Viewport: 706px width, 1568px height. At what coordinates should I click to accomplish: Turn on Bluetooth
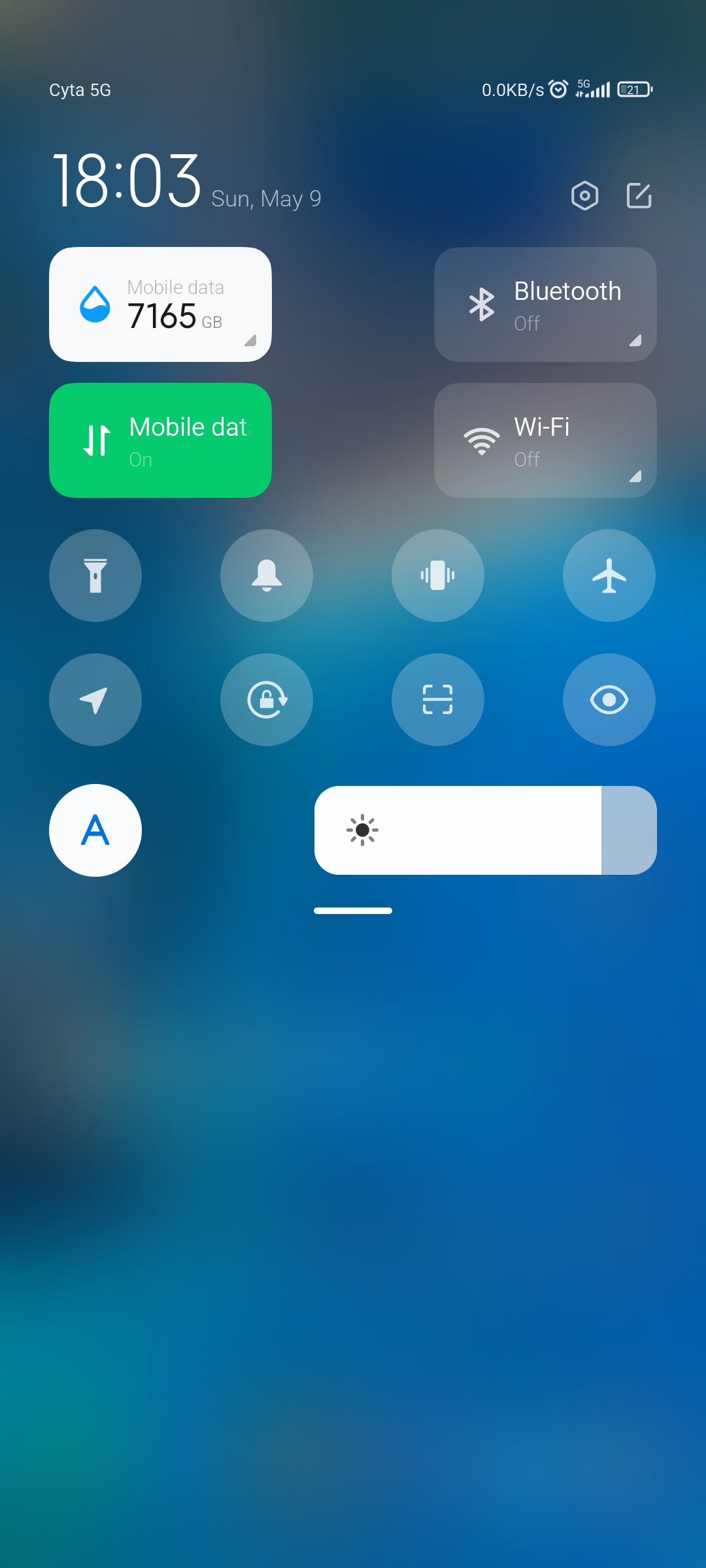tap(545, 304)
